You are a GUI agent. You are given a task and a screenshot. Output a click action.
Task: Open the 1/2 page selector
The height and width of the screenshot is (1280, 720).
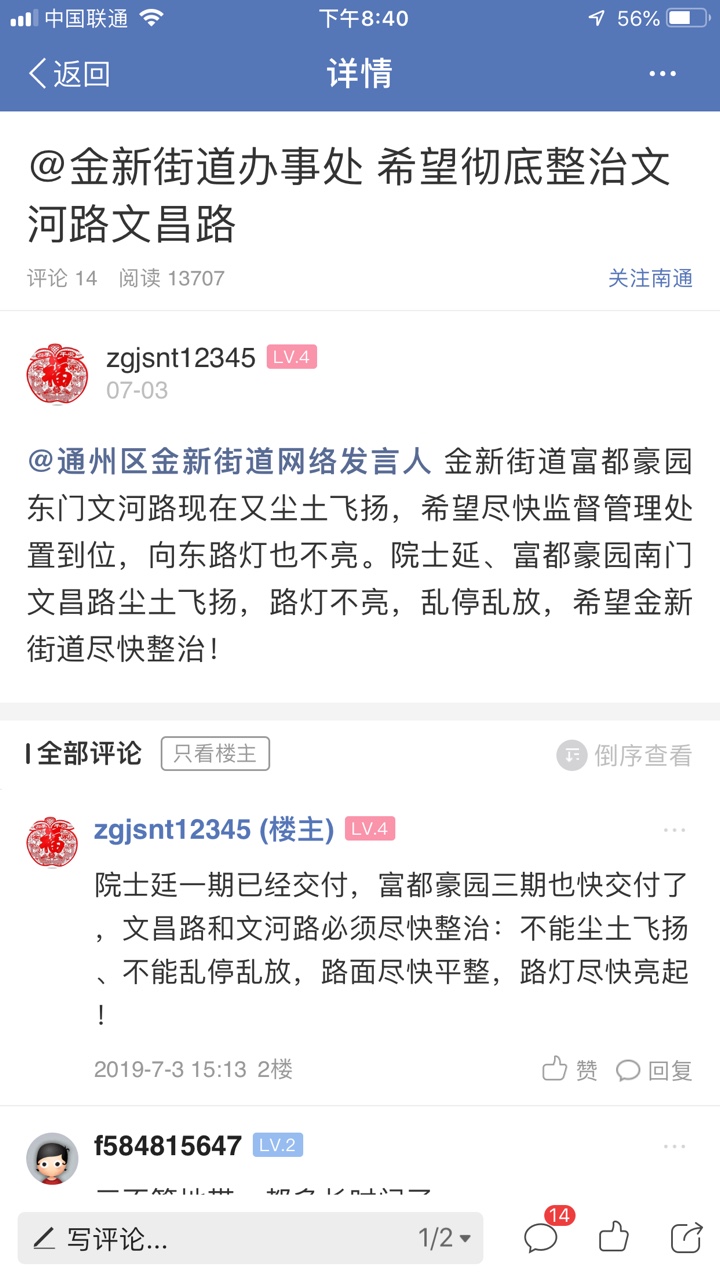444,1239
